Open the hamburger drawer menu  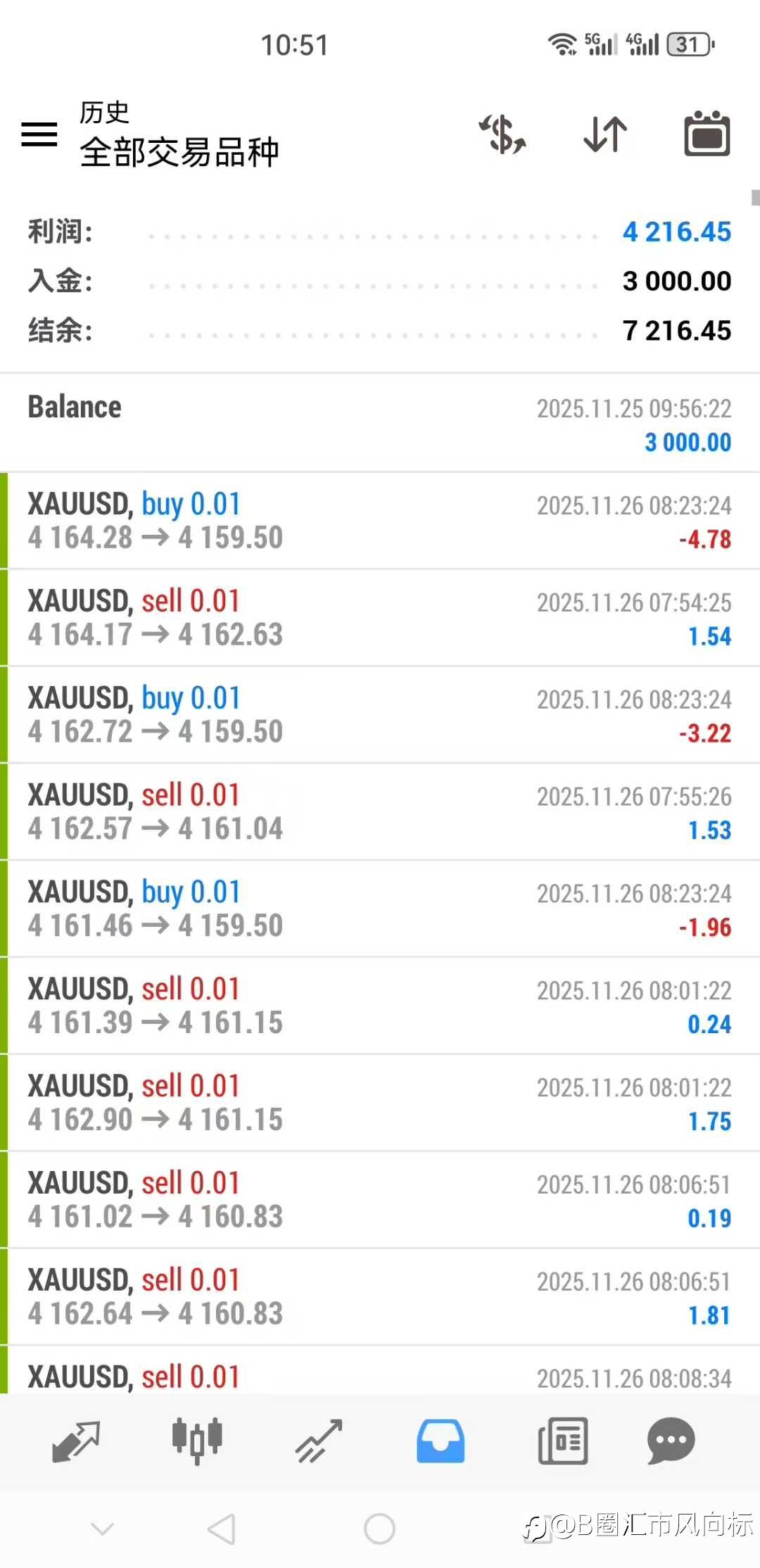coord(39,134)
